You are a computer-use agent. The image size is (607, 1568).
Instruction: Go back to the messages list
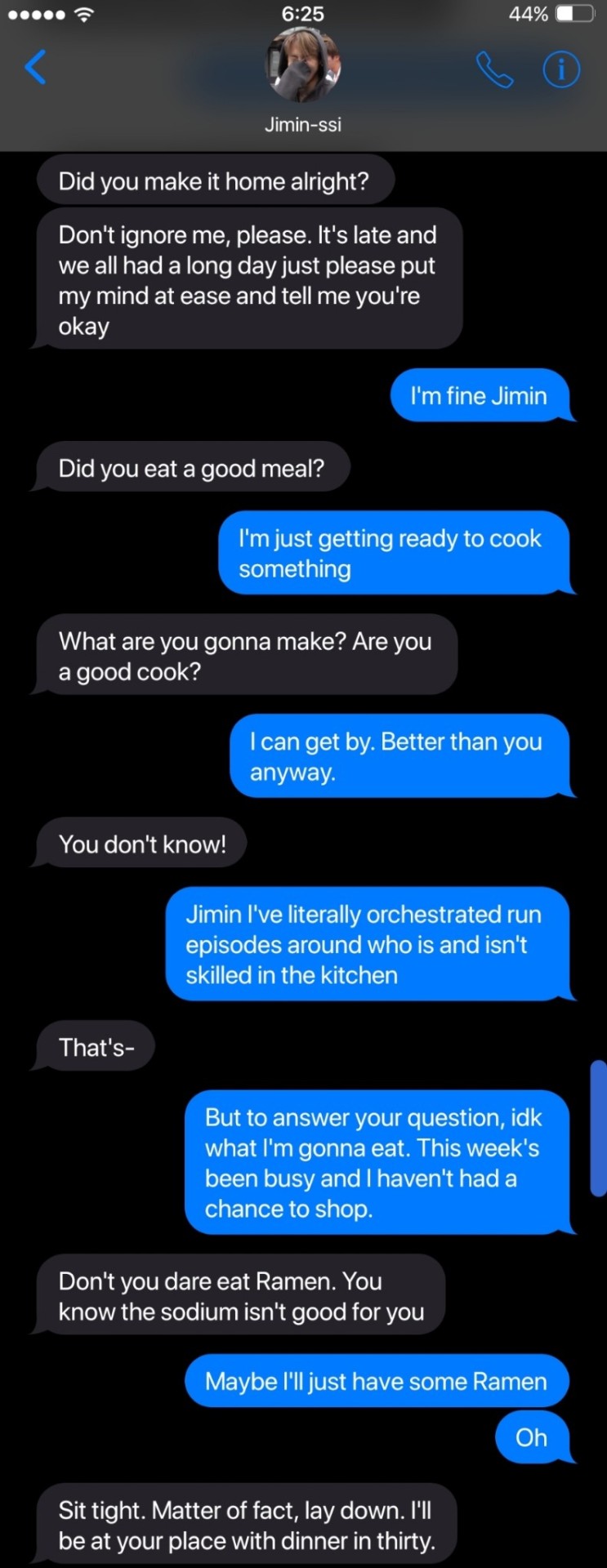[x=36, y=67]
